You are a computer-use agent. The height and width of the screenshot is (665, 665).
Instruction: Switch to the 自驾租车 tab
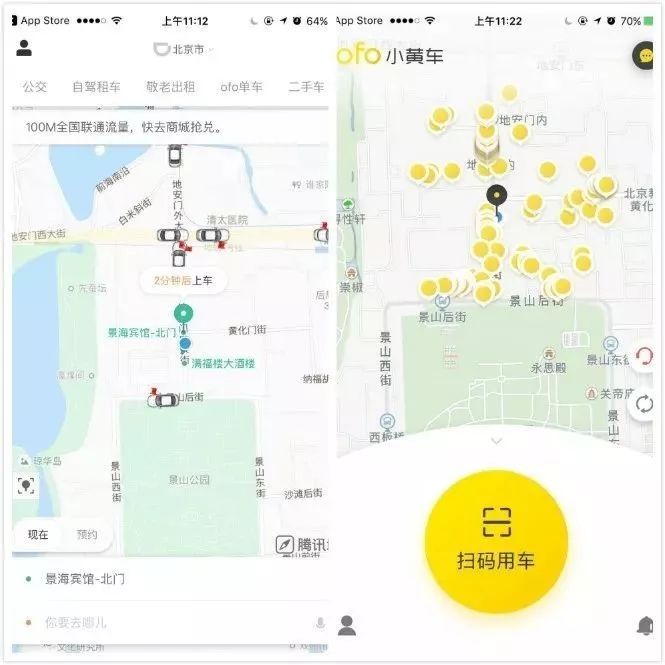click(x=96, y=87)
